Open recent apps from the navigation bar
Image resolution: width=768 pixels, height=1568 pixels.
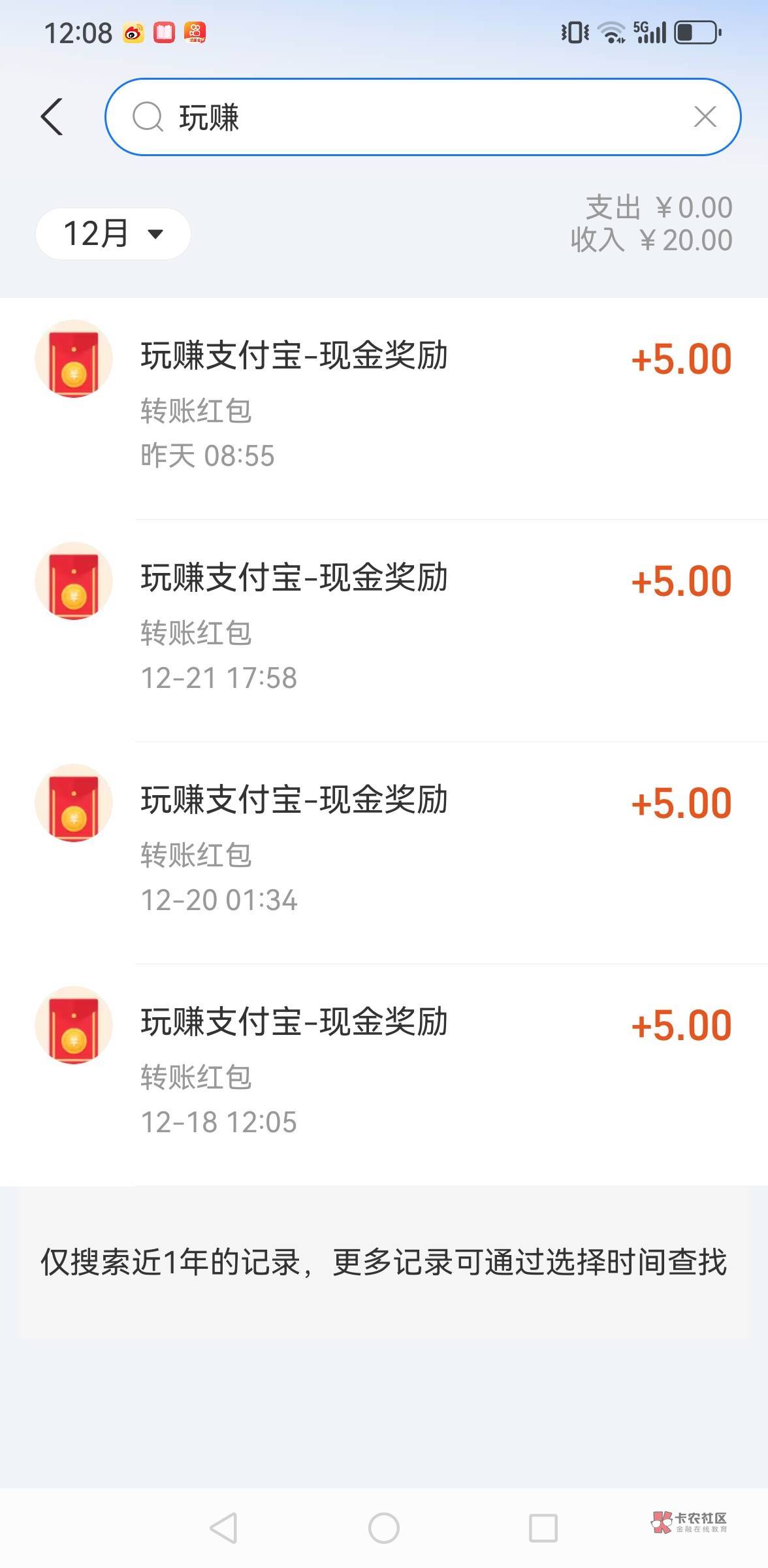pos(543,1528)
